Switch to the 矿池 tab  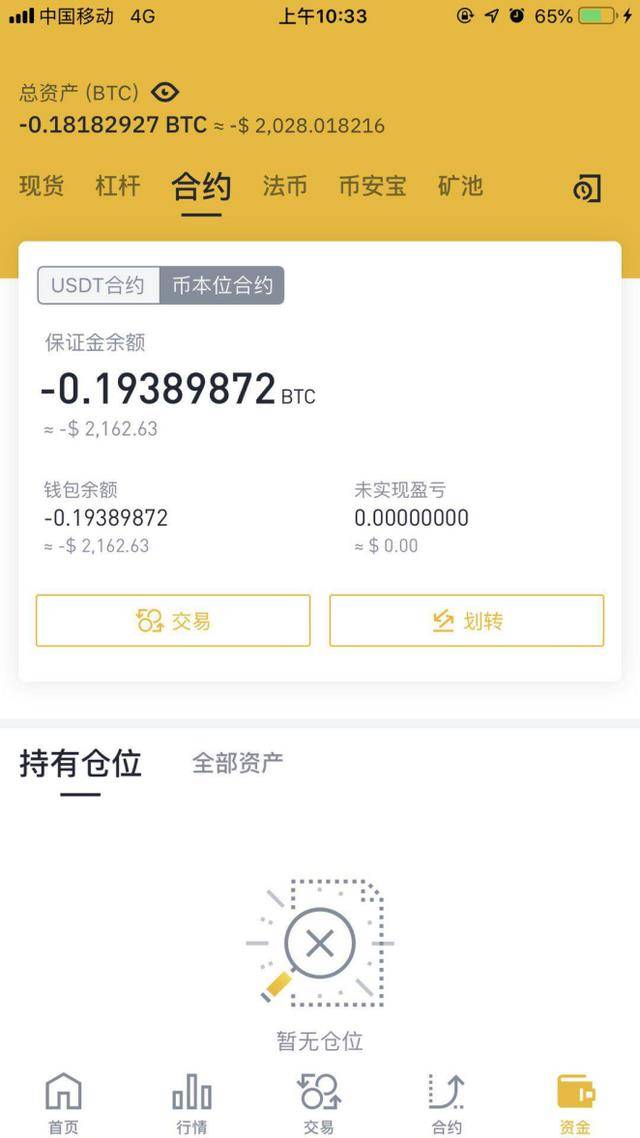[460, 186]
